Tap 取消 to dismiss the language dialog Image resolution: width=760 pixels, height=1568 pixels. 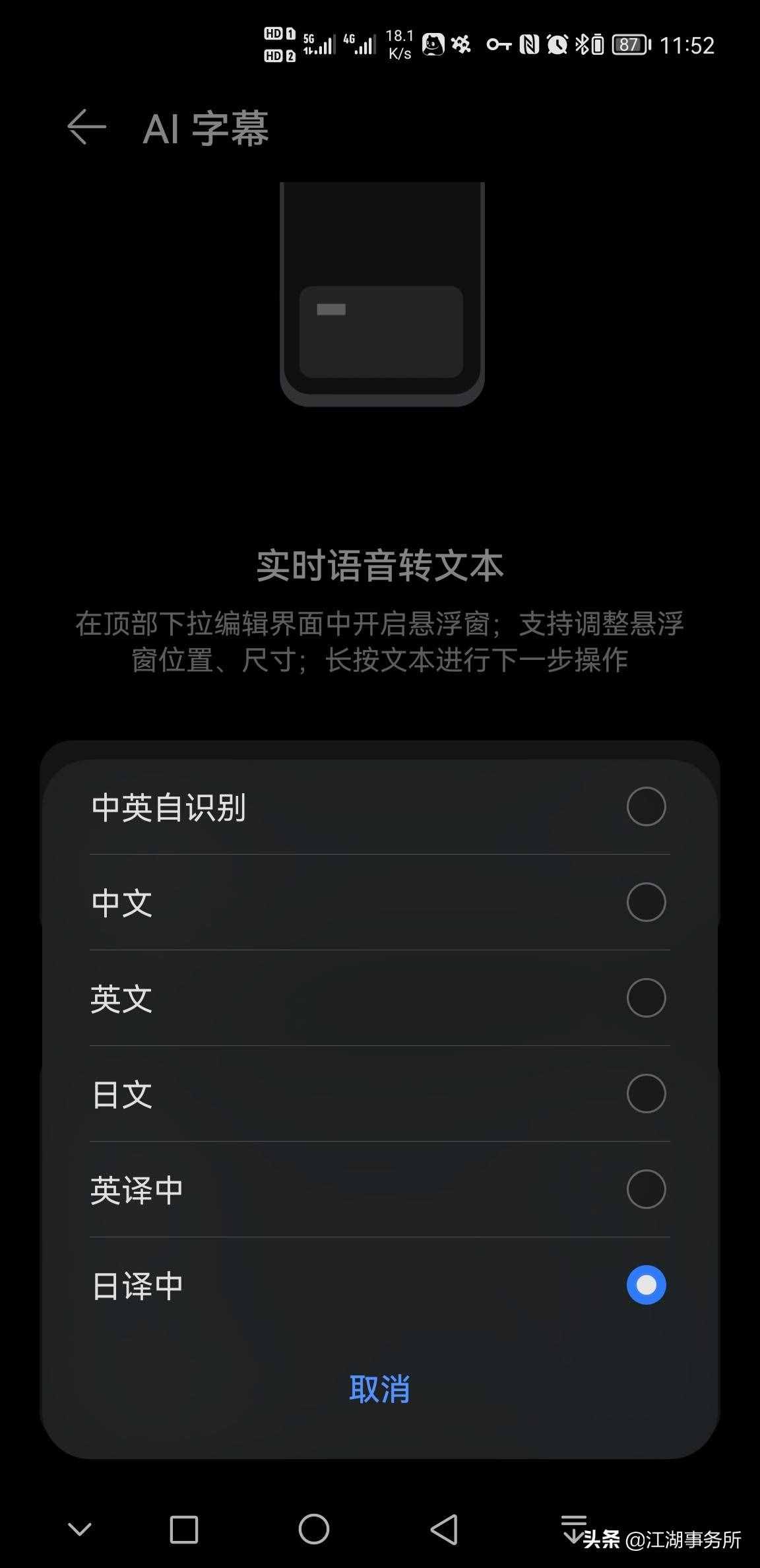(381, 1388)
